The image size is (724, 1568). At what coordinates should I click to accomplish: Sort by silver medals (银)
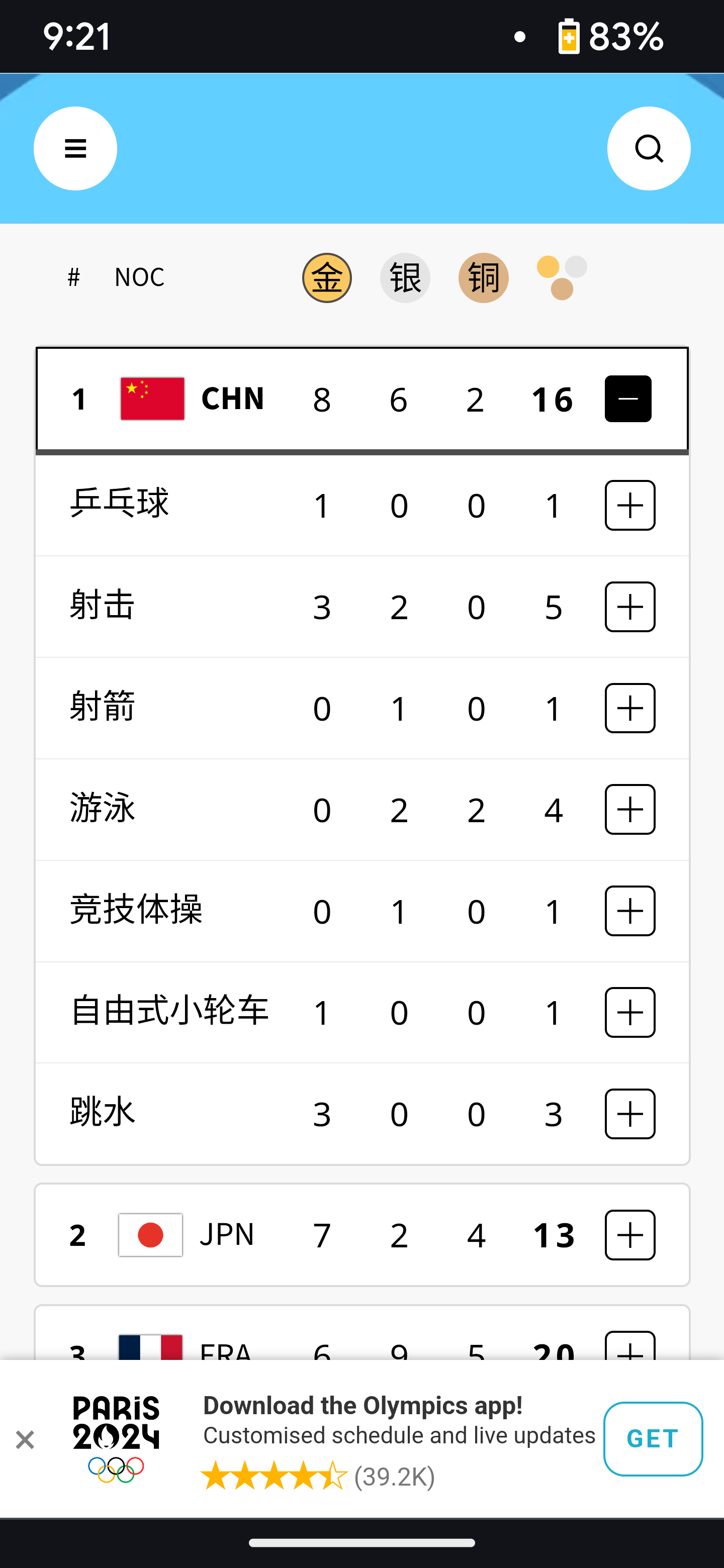tap(405, 278)
